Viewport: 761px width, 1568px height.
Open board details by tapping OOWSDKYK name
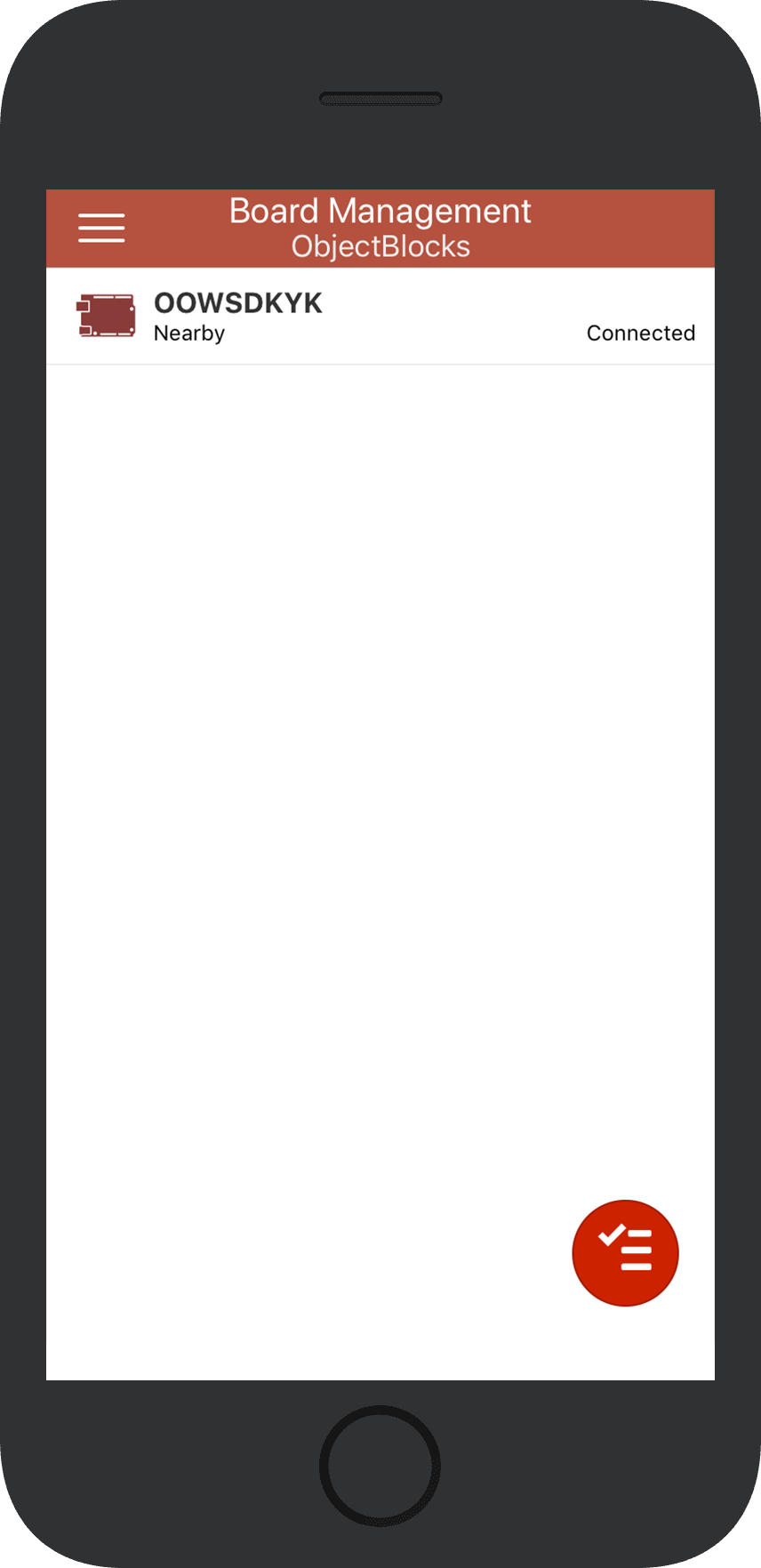point(237,302)
